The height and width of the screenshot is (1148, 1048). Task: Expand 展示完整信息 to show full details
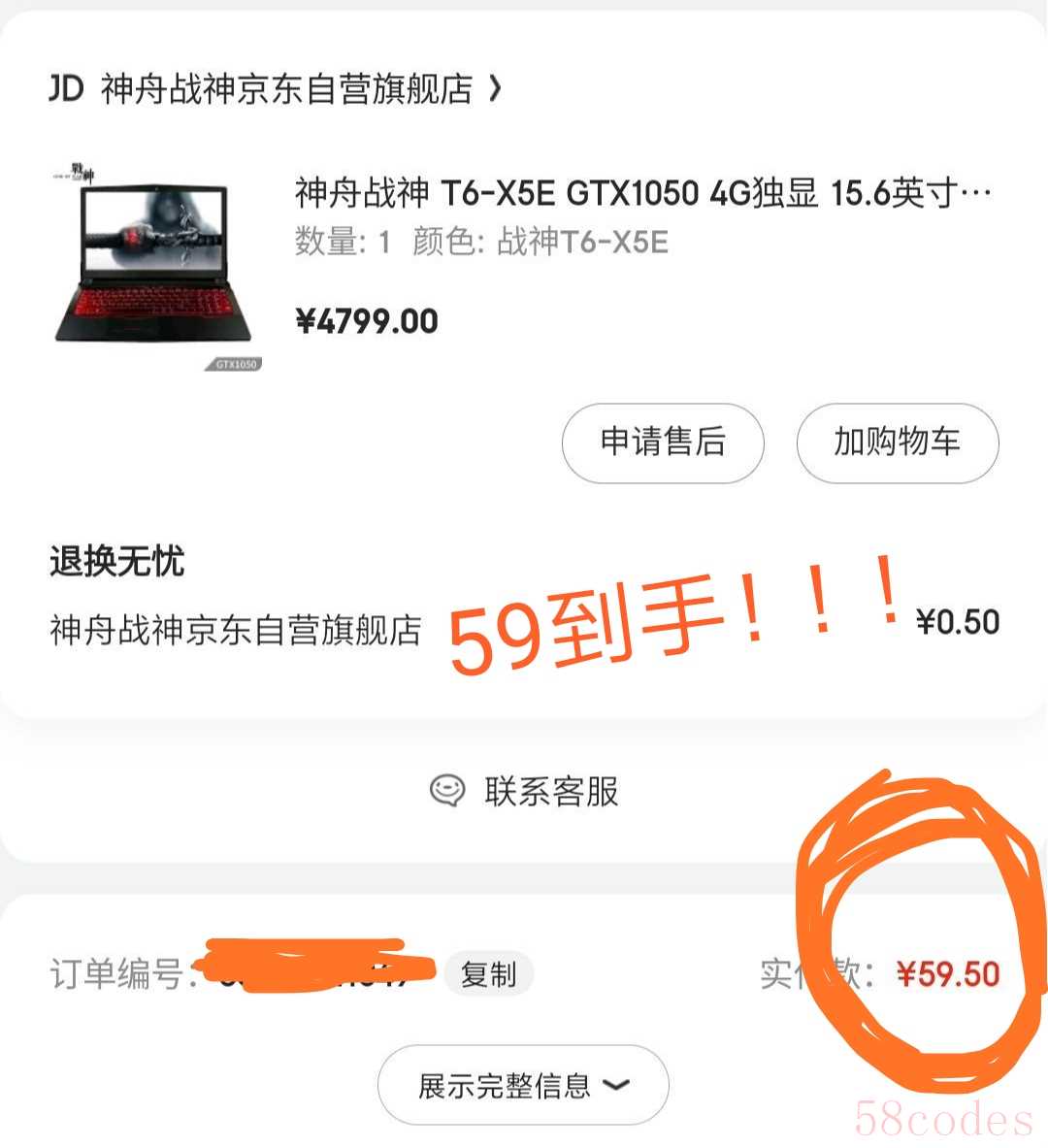pyautogui.click(x=523, y=1085)
